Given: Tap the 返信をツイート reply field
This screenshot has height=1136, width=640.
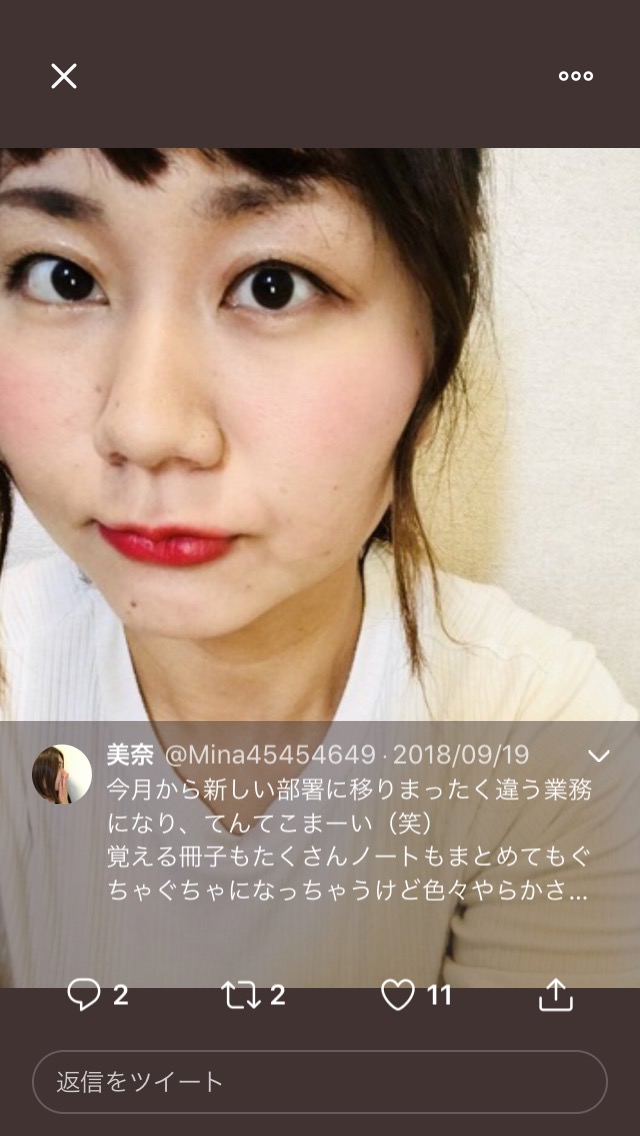Looking at the screenshot, I should (320, 1081).
